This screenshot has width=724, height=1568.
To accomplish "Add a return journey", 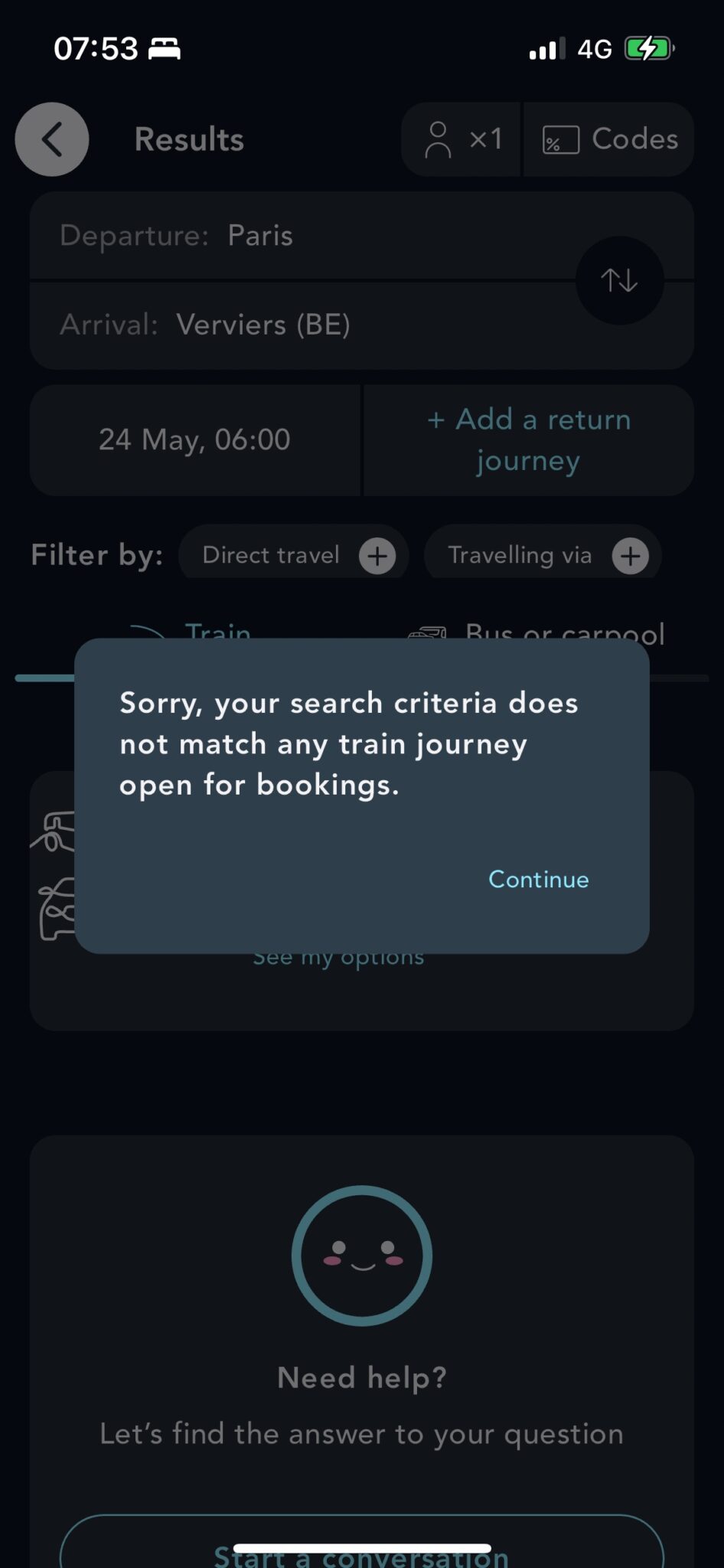I will tap(529, 439).
